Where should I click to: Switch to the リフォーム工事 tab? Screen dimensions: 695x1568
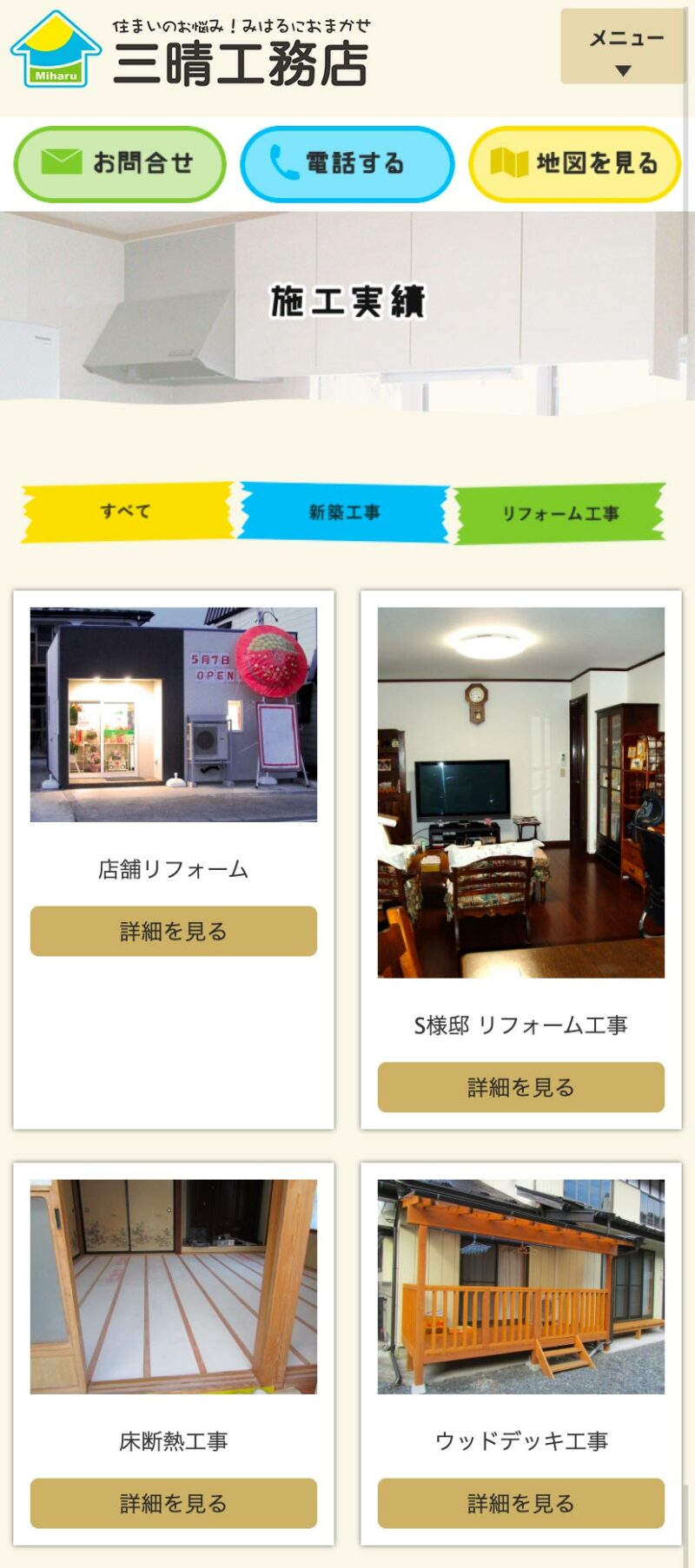(x=559, y=513)
